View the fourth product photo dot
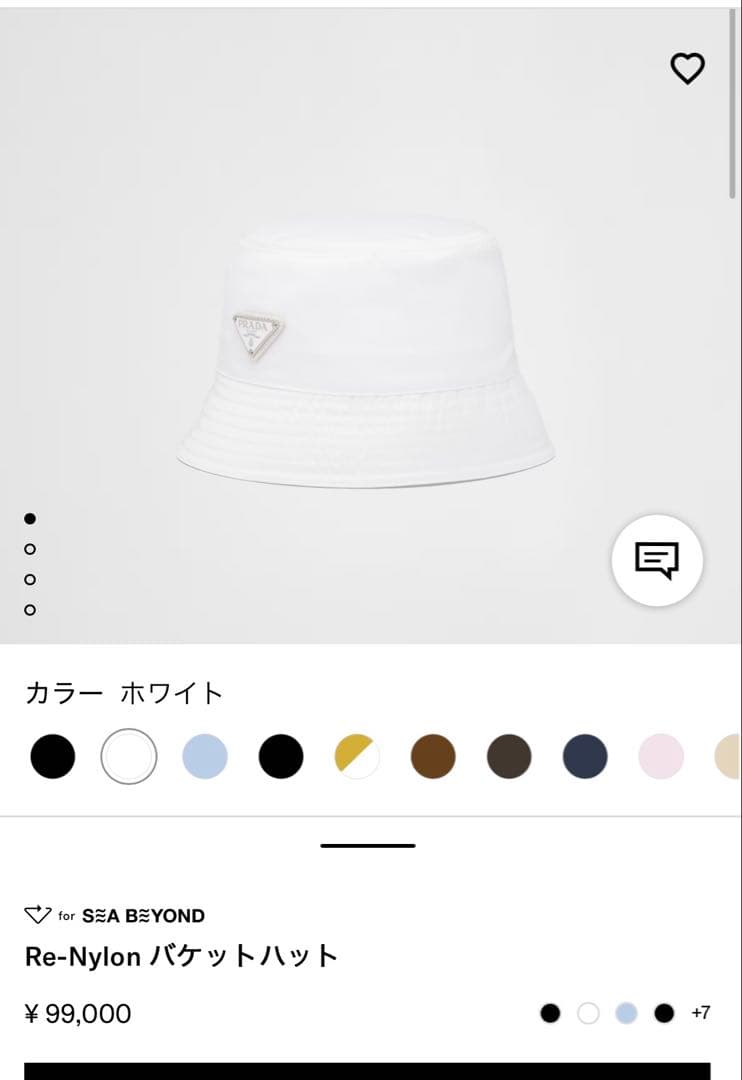This screenshot has width=742, height=1080. 30,608
